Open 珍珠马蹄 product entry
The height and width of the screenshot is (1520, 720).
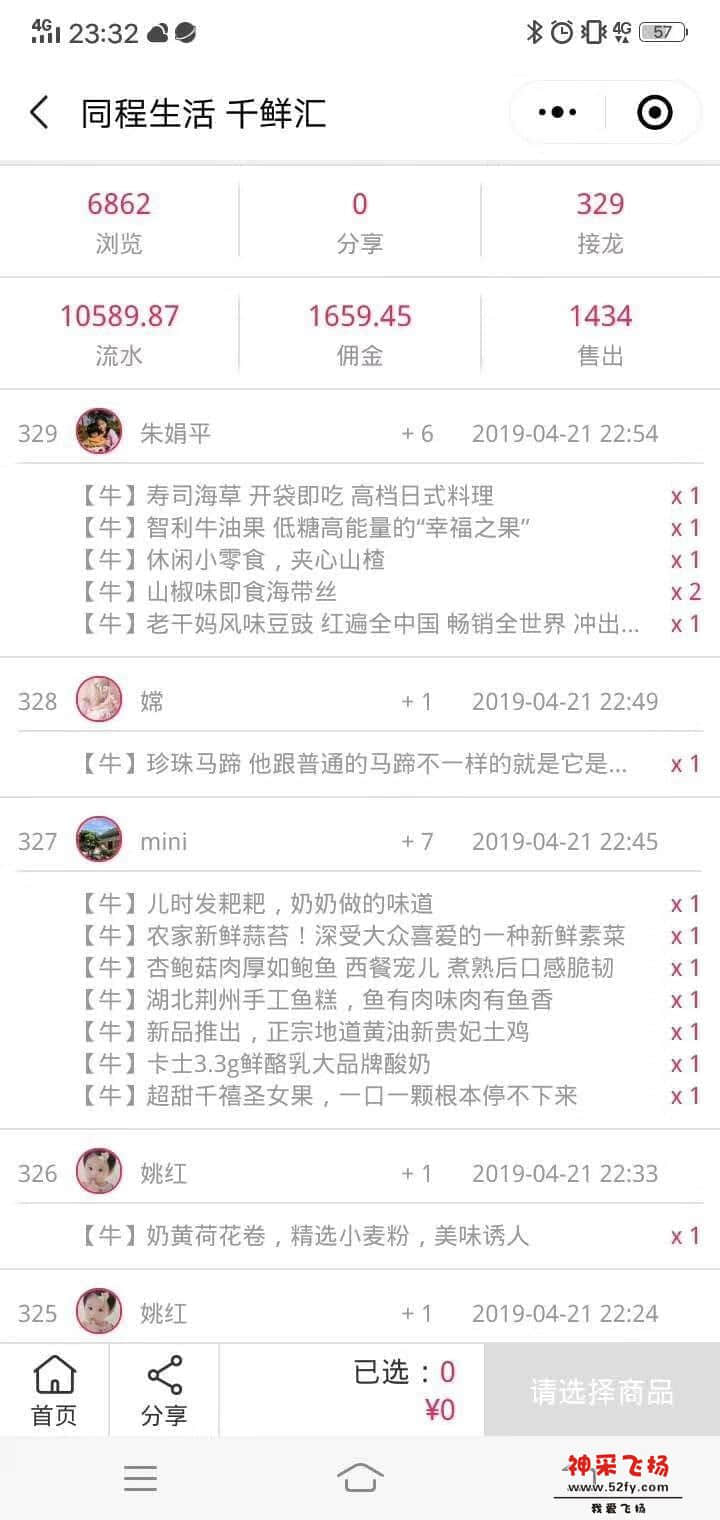(355, 765)
